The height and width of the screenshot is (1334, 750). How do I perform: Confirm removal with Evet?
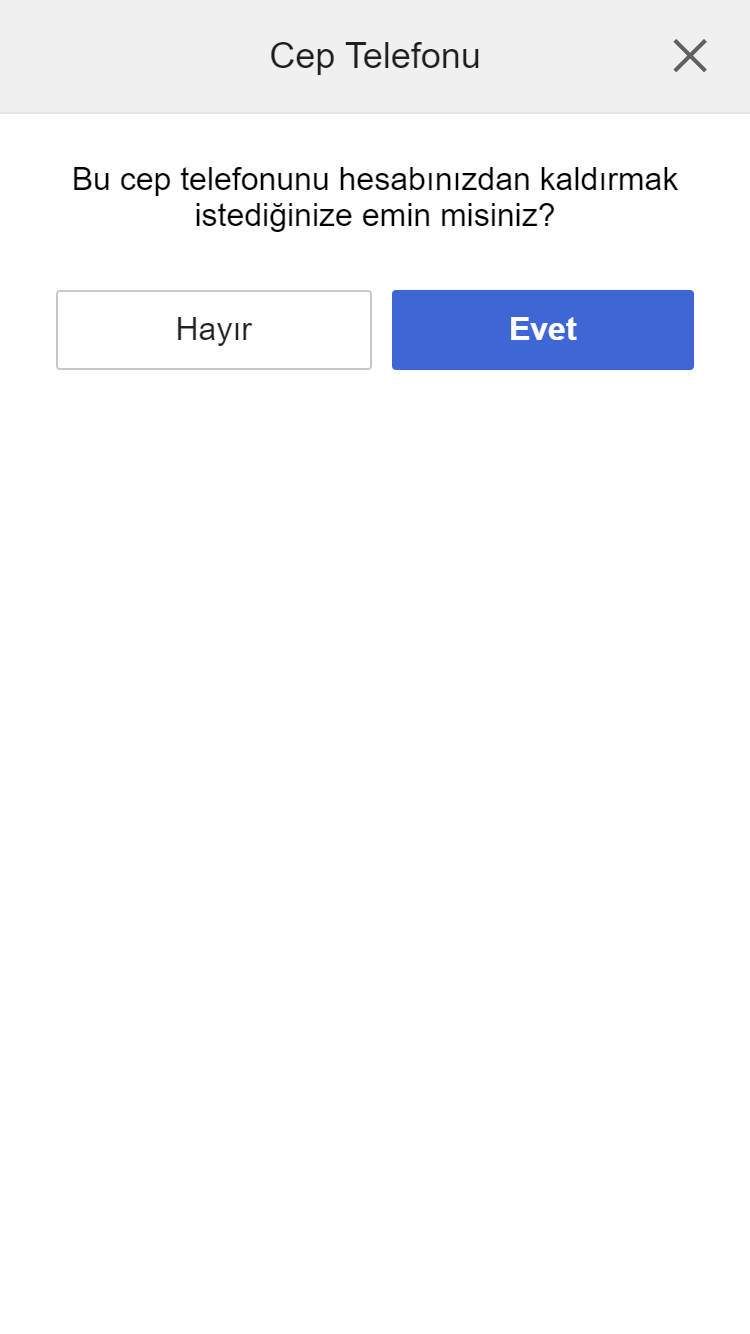[x=543, y=330]
